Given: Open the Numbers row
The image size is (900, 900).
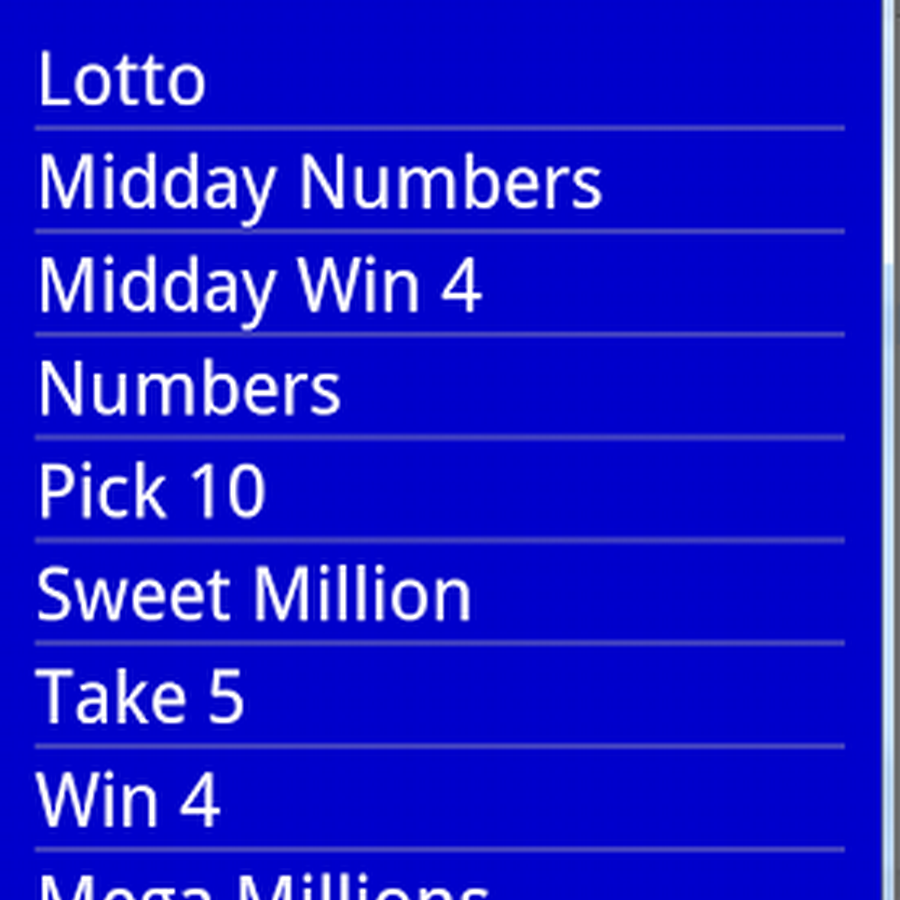Looking at the screenshot, I should 190,389.
